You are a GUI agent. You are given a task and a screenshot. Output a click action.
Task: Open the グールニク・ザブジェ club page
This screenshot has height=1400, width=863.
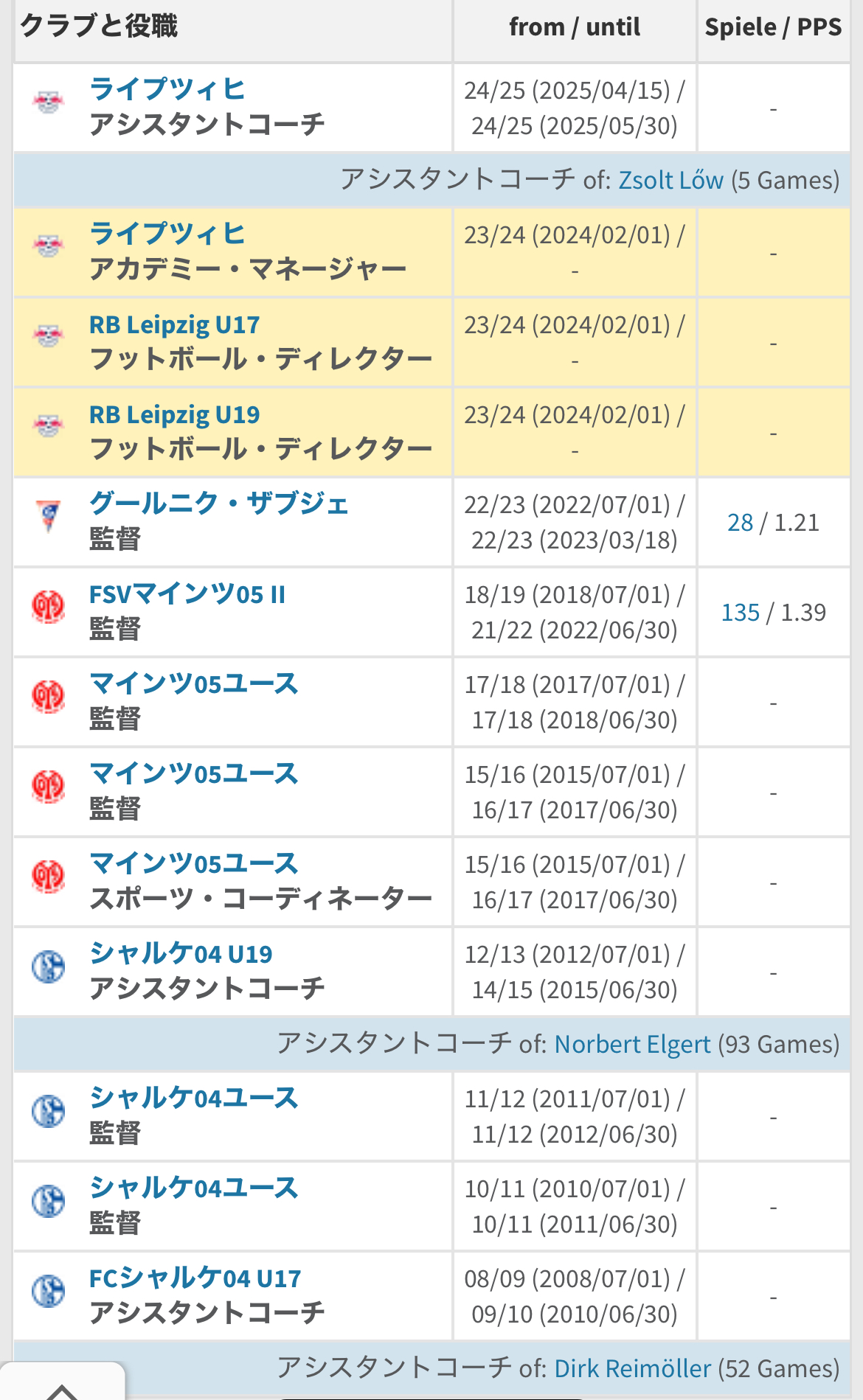[x=218, y=504]
